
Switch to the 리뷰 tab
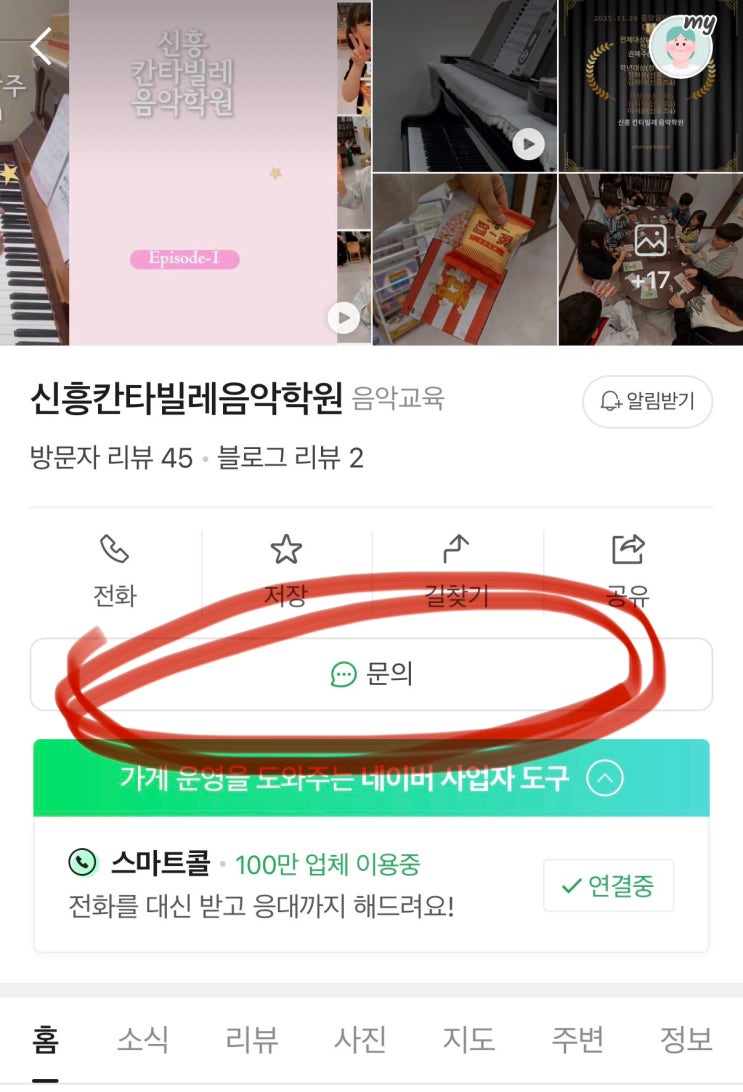click(x=252, y=1040)
